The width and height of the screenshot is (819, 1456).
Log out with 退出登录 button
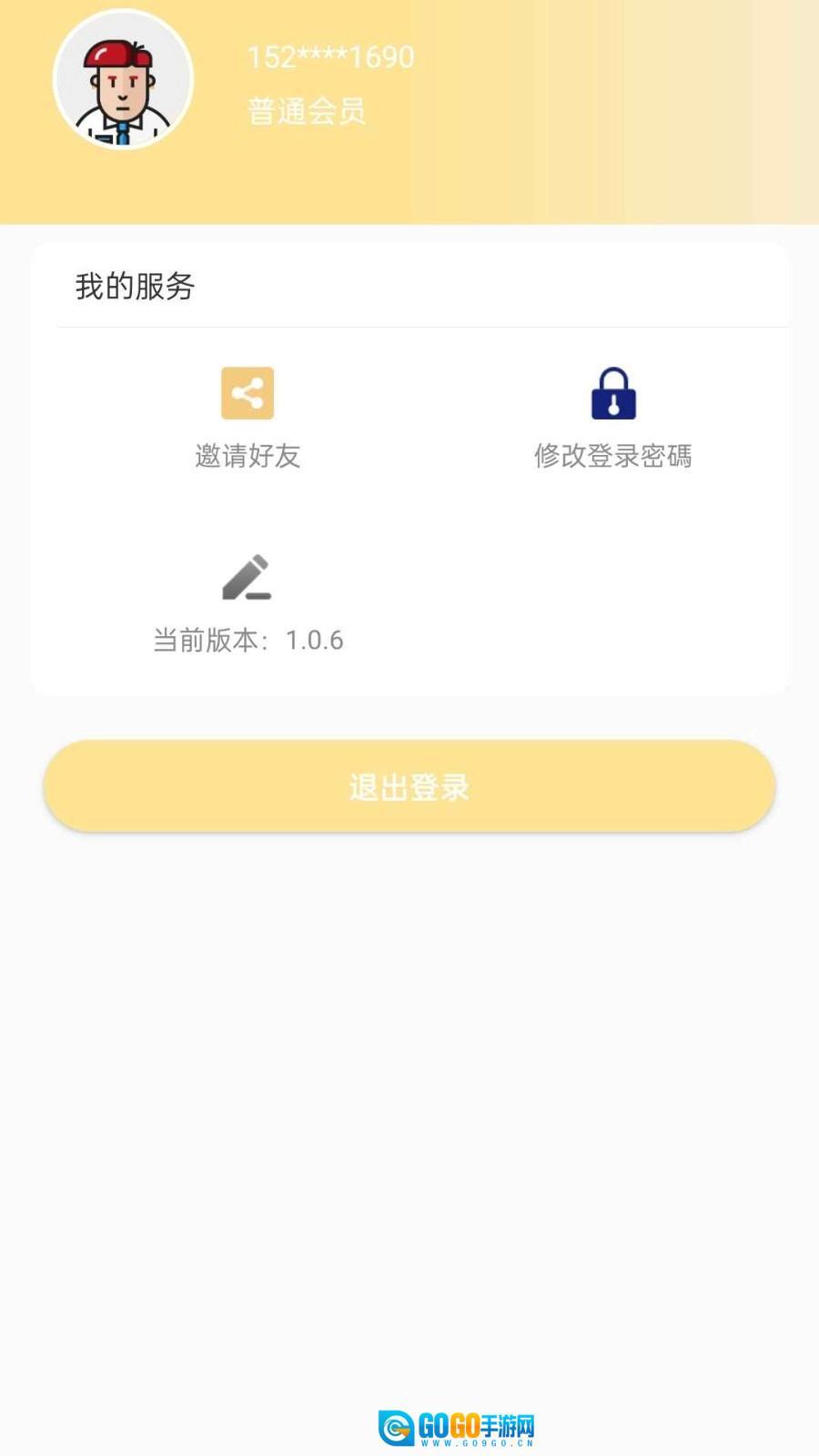pos(409,786)
